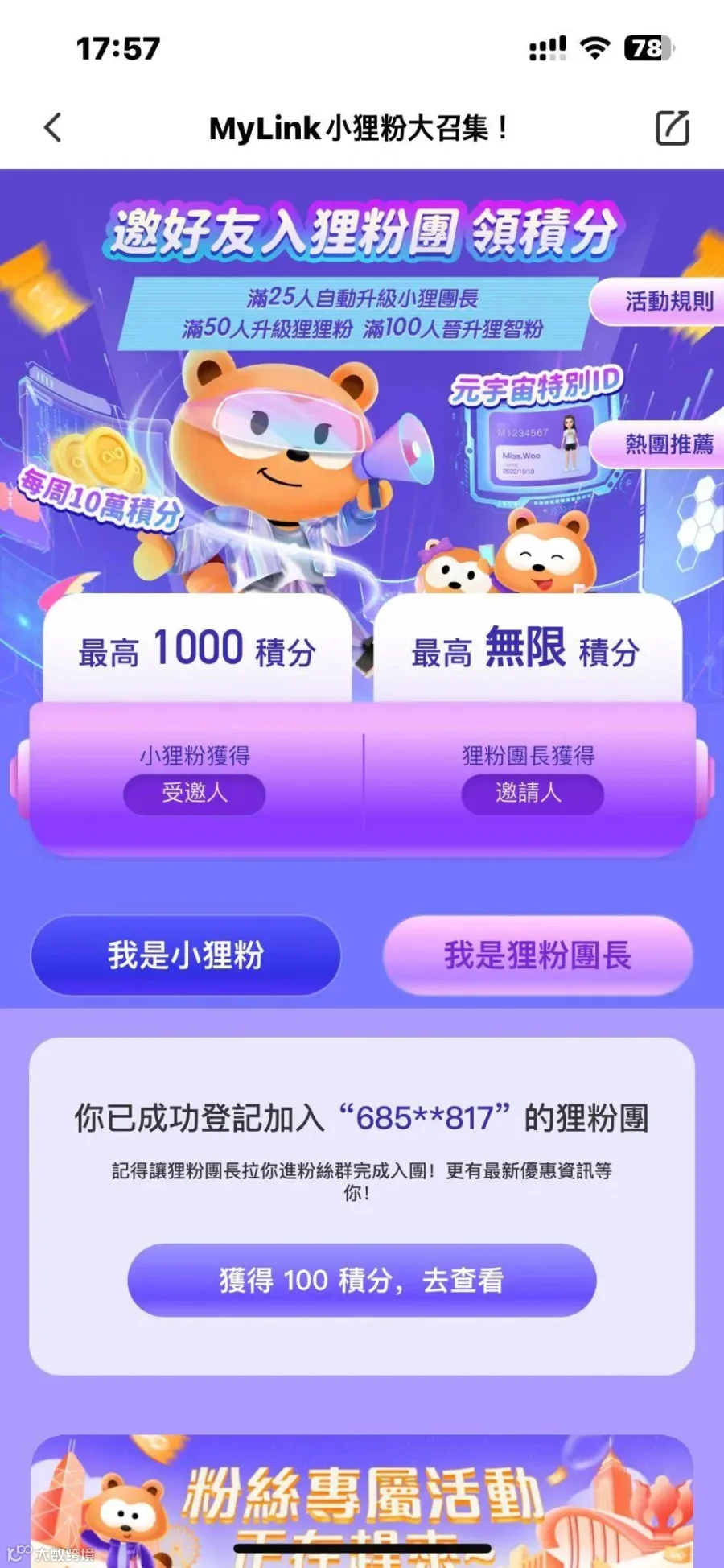The image size is (724, 1568).
Task: Switch to 我是狸粉團長 tab
Action: [x=537, y=955]
